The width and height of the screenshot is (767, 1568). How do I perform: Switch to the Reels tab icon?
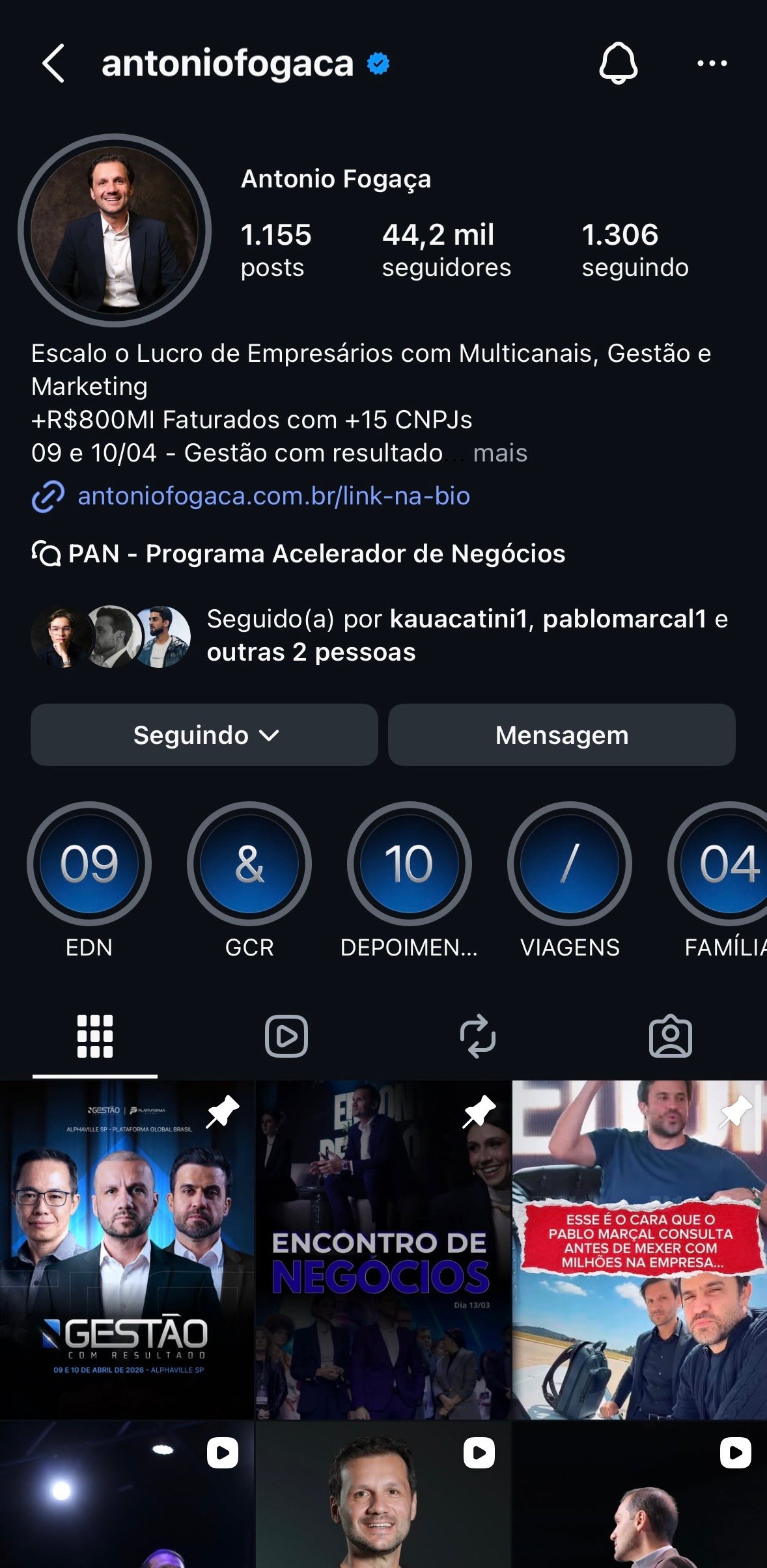click(286, 1036)
